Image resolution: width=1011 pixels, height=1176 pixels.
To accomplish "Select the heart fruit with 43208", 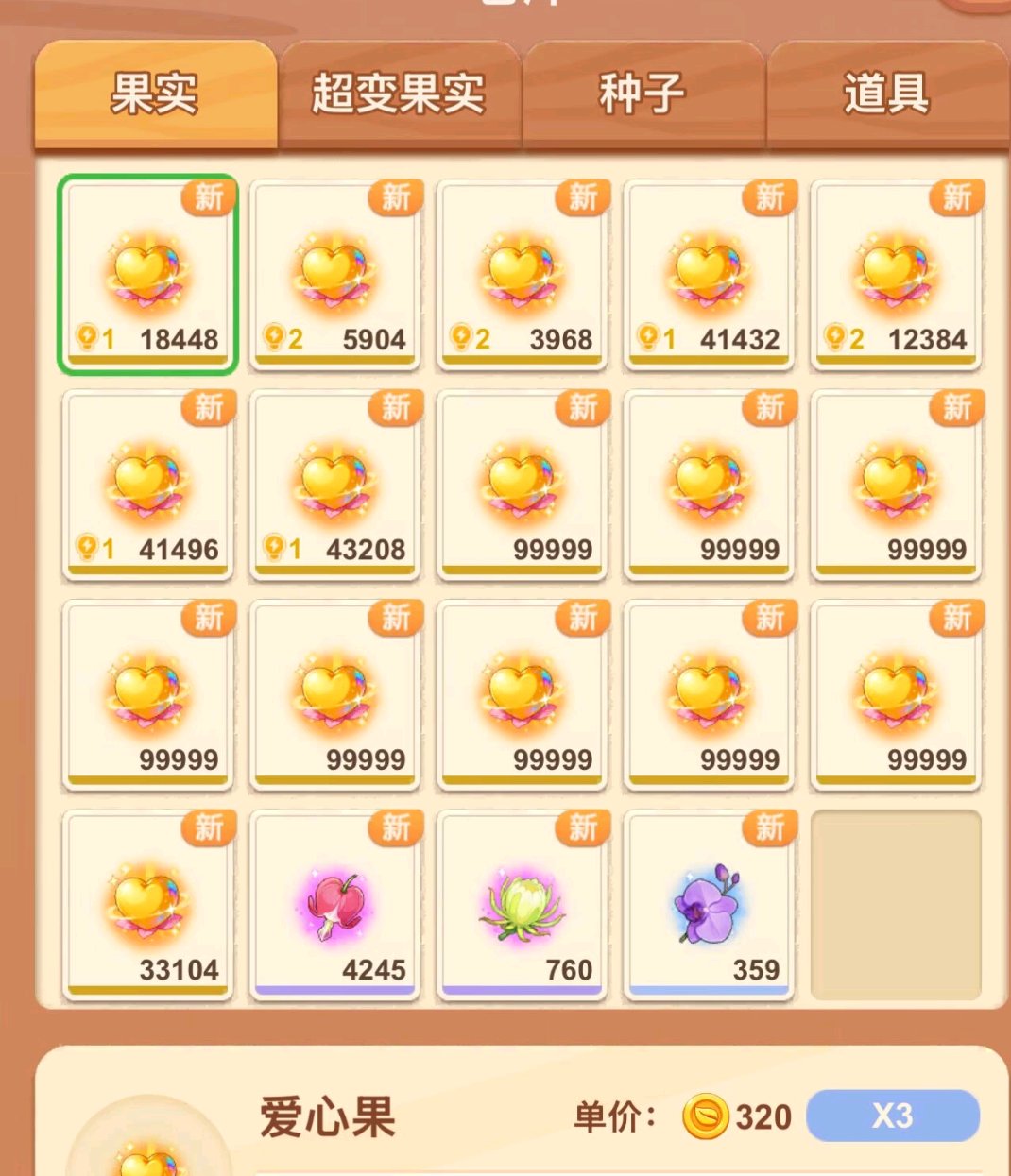I will pyautogui.click(x=334, y=485).
